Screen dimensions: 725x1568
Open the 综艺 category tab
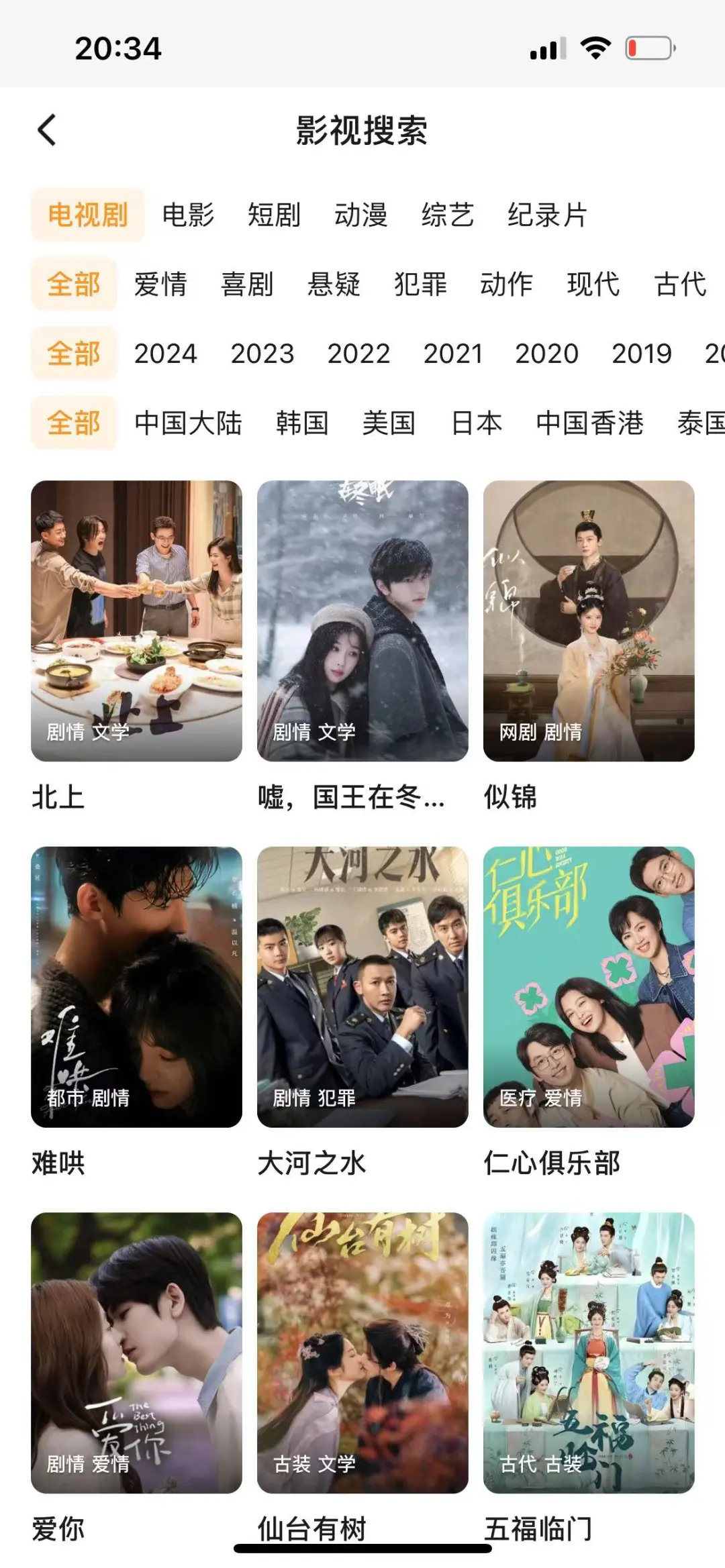pos(447,215)
